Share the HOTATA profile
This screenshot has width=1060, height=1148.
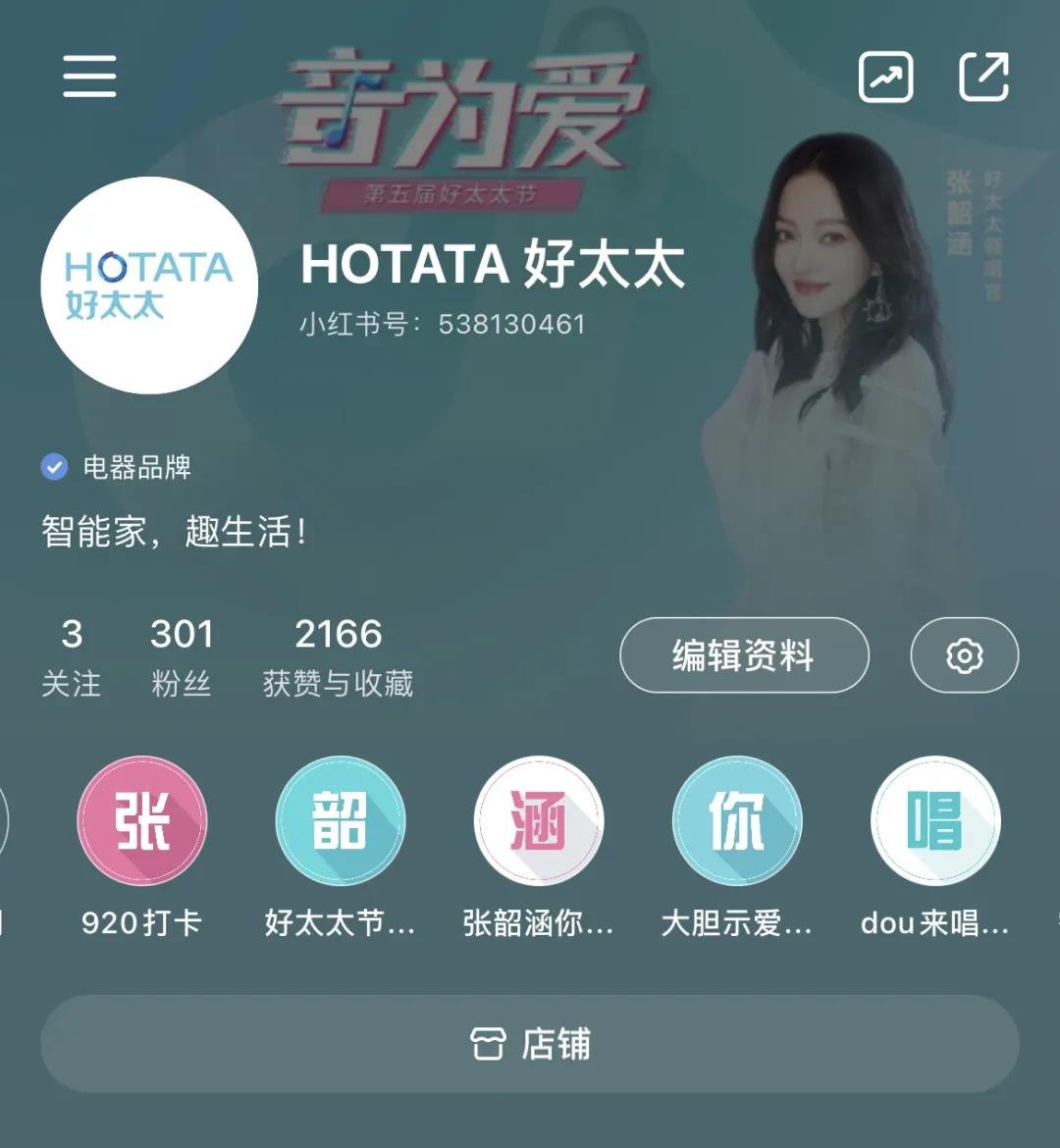tap(983, 78)
